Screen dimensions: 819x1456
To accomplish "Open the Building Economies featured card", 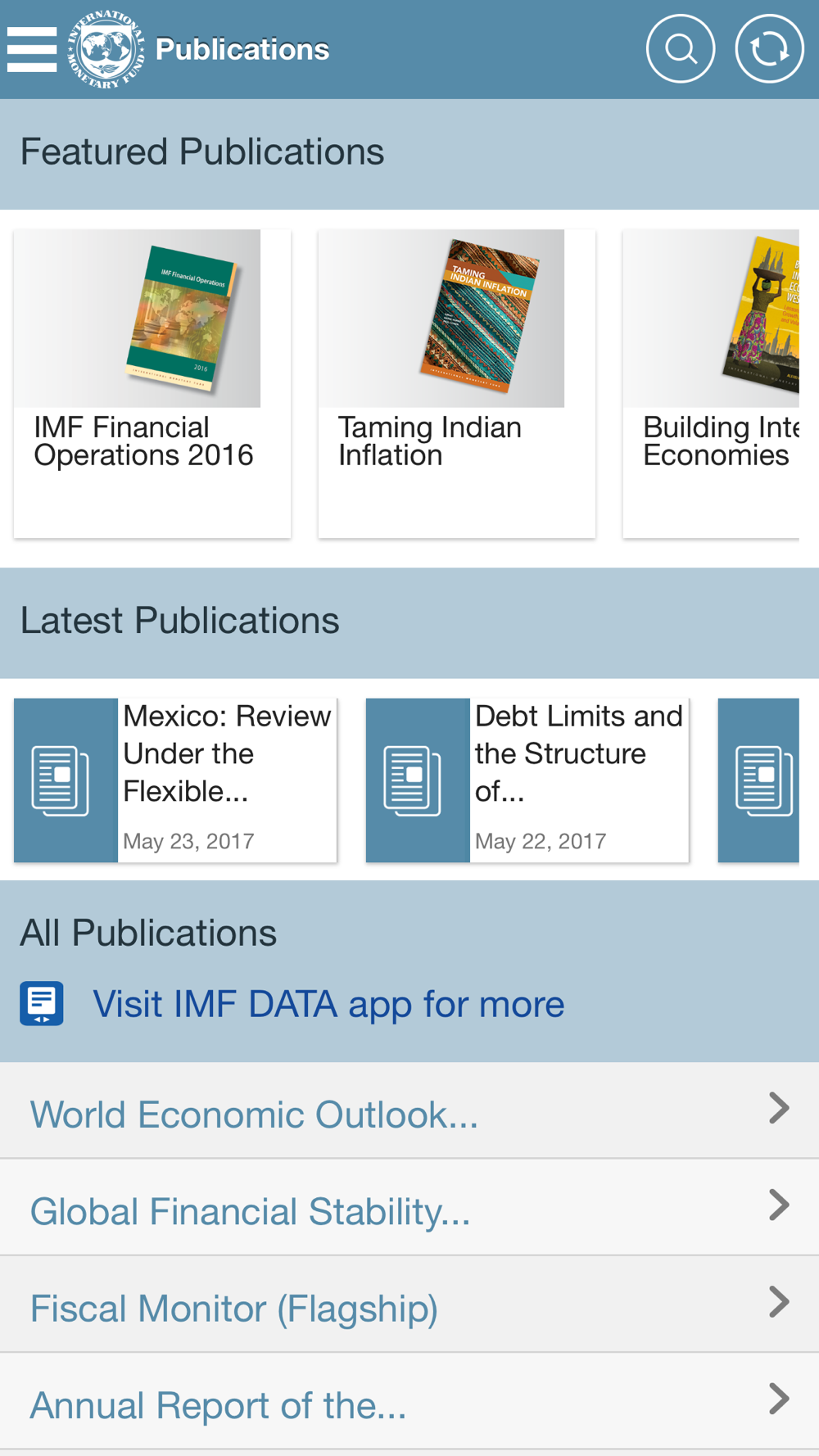I will click(x=711, y=383).
